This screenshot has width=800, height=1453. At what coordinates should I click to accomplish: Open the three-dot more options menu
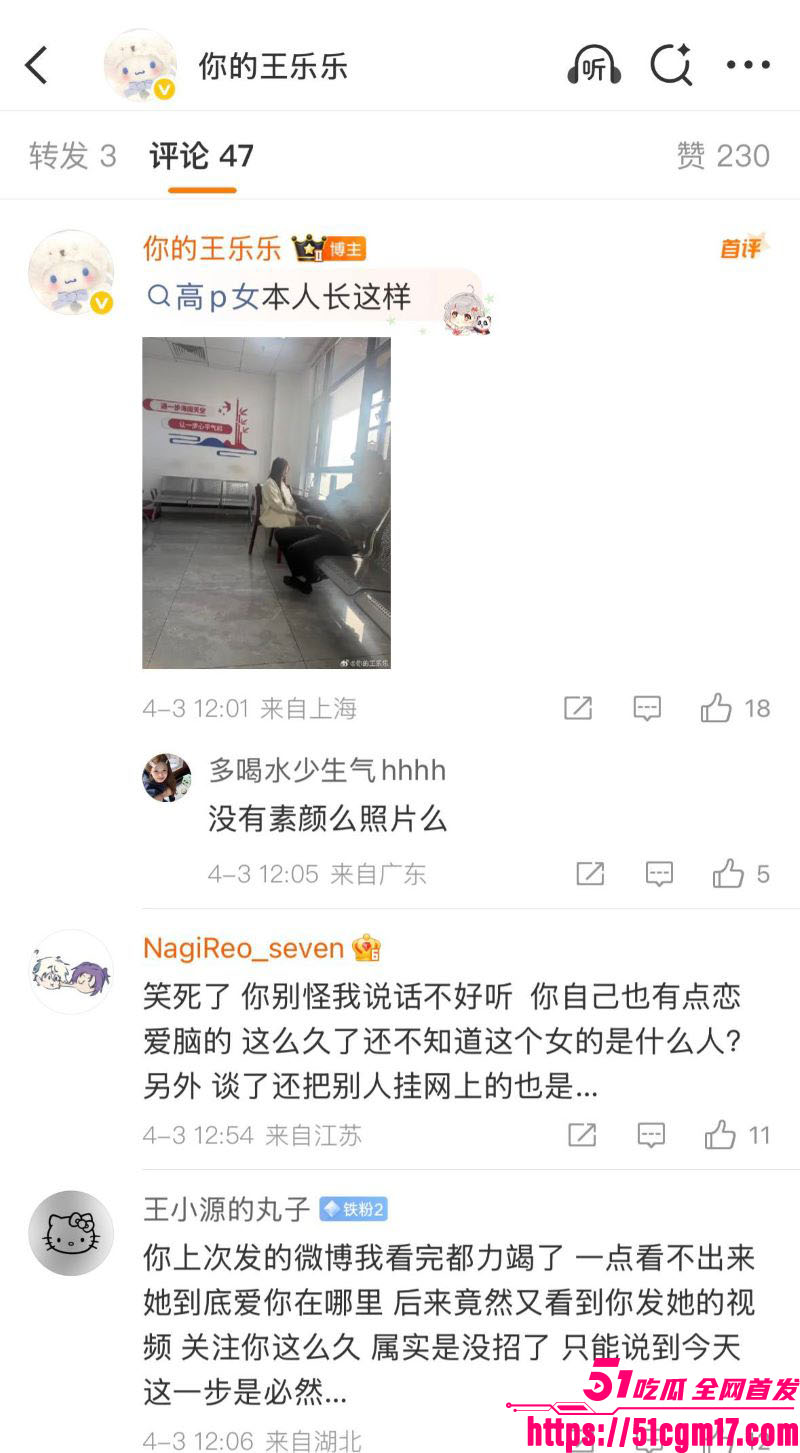click(748, 63)
